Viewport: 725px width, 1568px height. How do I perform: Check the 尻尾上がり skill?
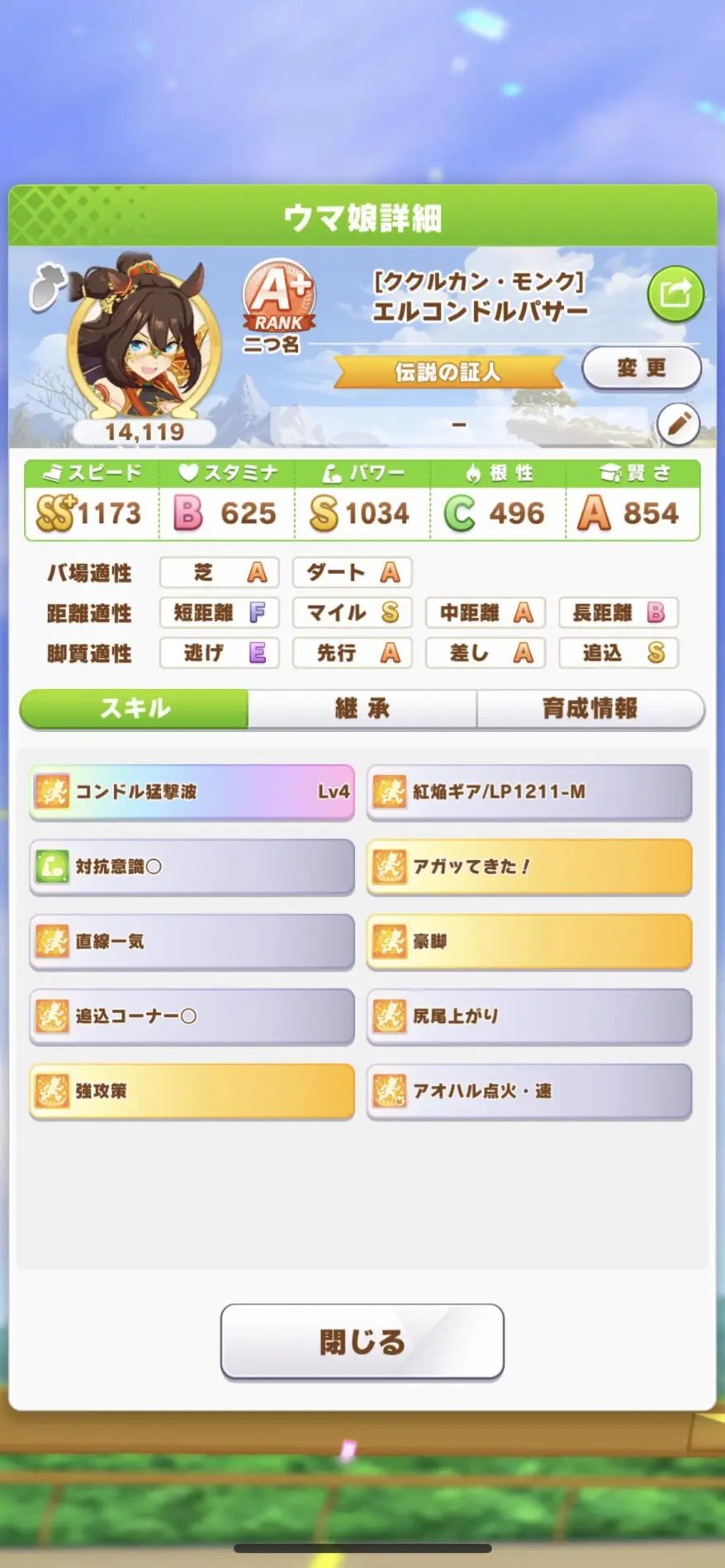(x=528, y=1016)
